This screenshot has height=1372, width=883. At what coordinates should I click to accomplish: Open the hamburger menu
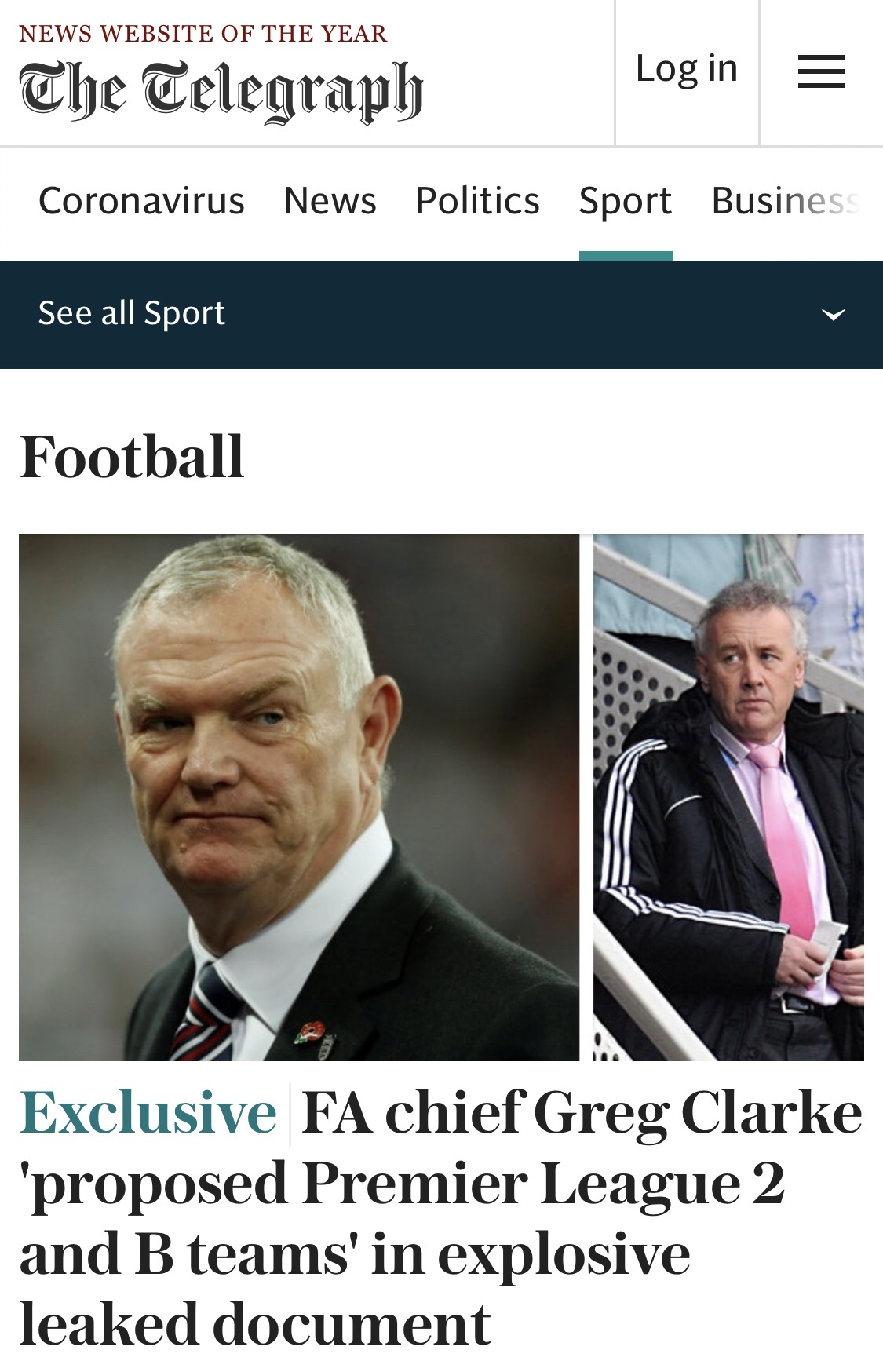tap(821, 71)
